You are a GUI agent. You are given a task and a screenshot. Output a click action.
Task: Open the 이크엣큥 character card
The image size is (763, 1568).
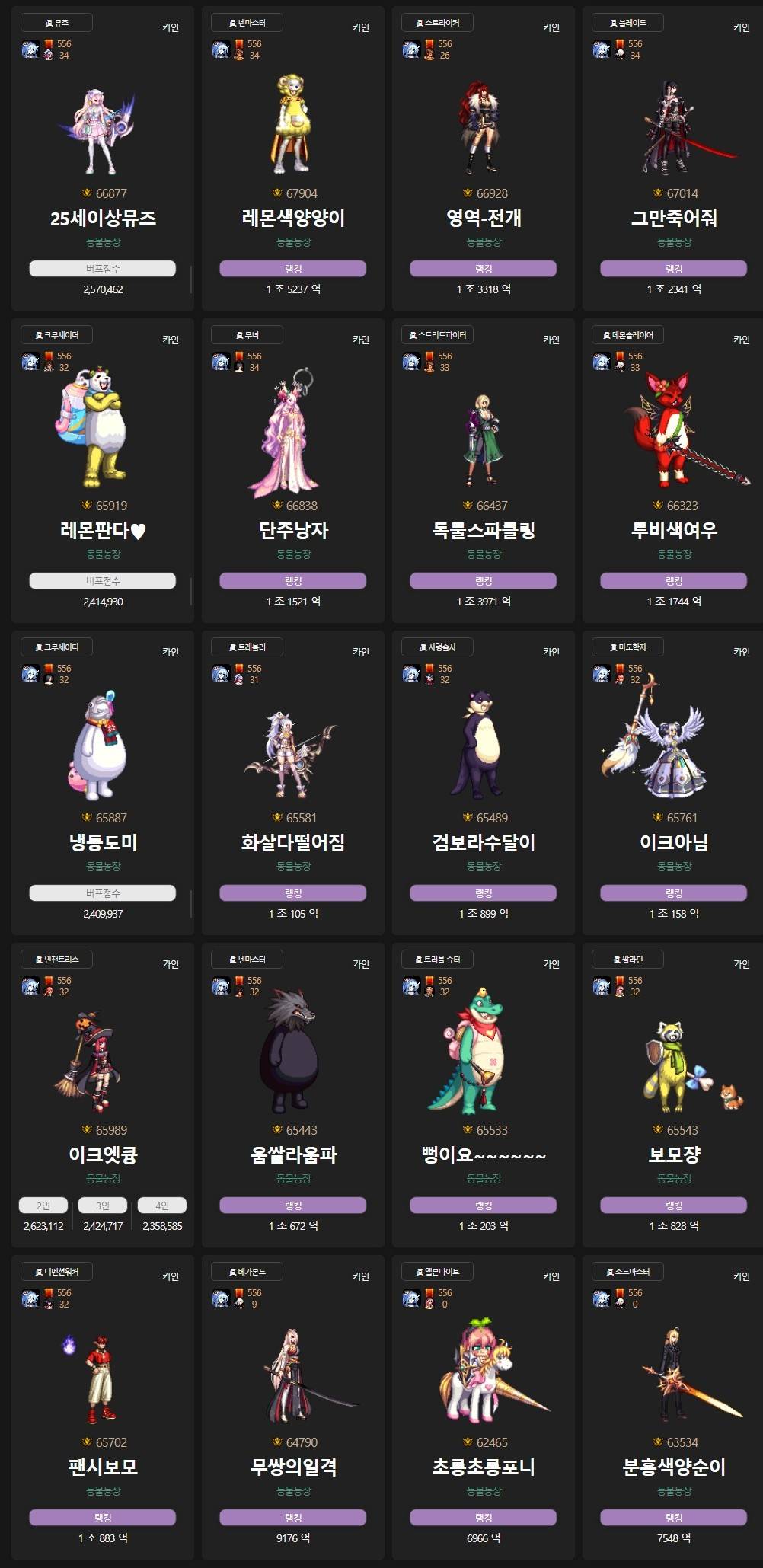point(103,1095)
